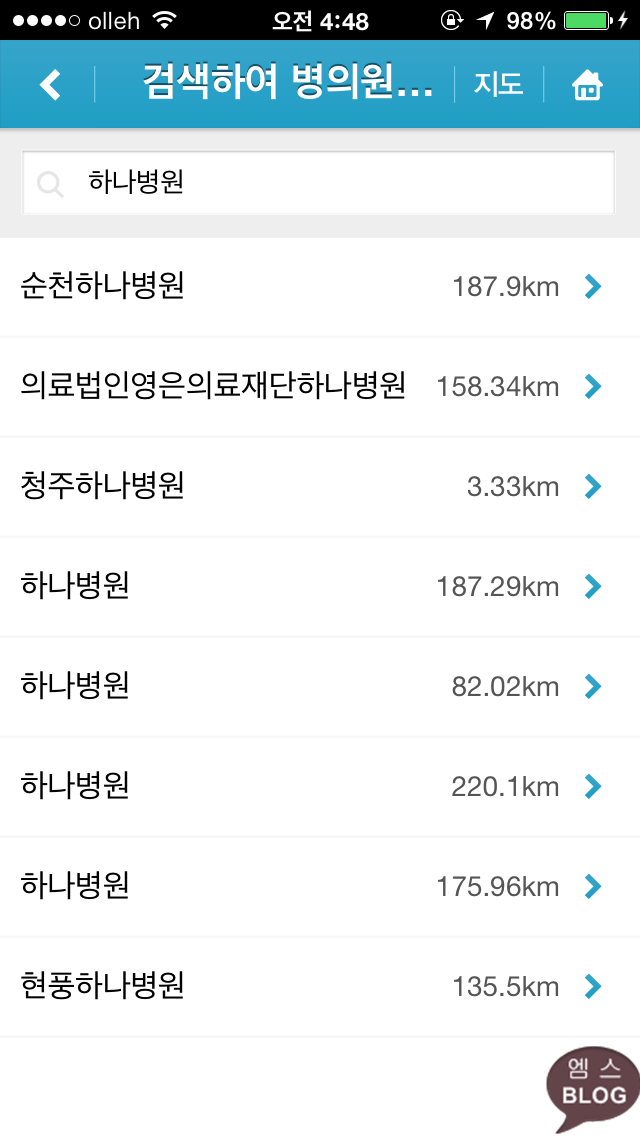Select 하나병원 listed at 220.1km
The image size is (640, 1136).
[x=320, y=788]
